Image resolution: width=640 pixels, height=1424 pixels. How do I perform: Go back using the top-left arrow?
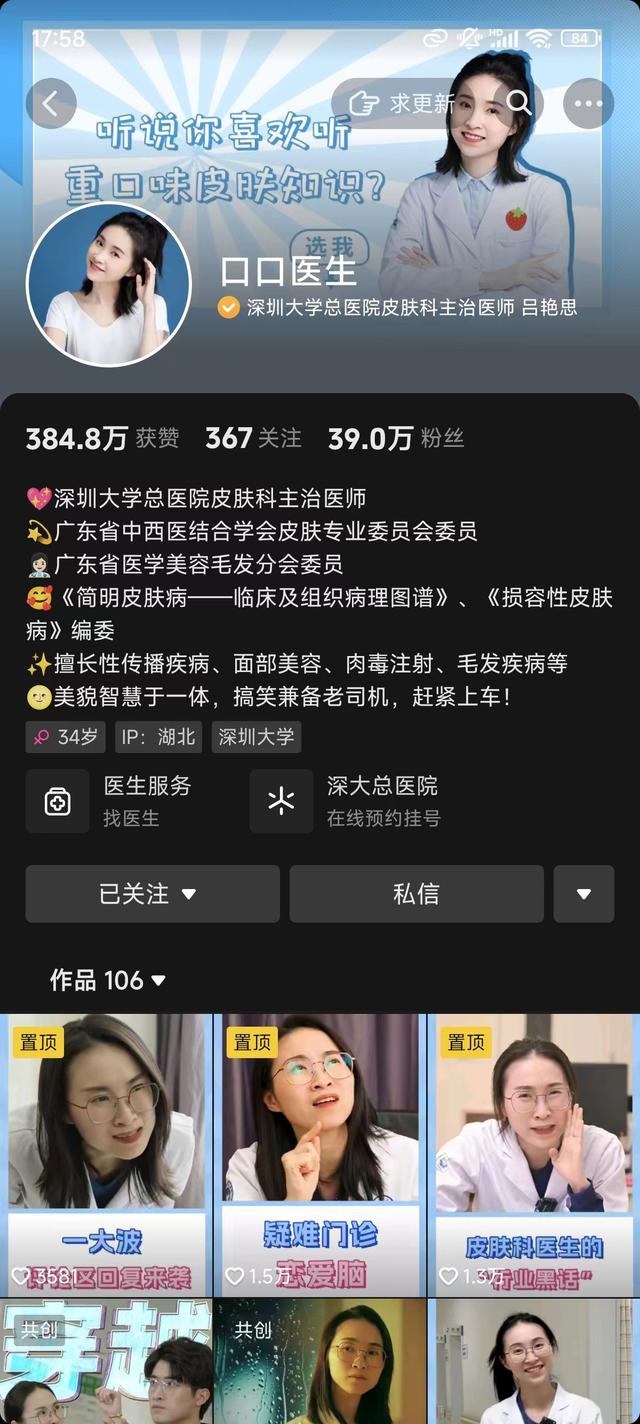[51, 103]
